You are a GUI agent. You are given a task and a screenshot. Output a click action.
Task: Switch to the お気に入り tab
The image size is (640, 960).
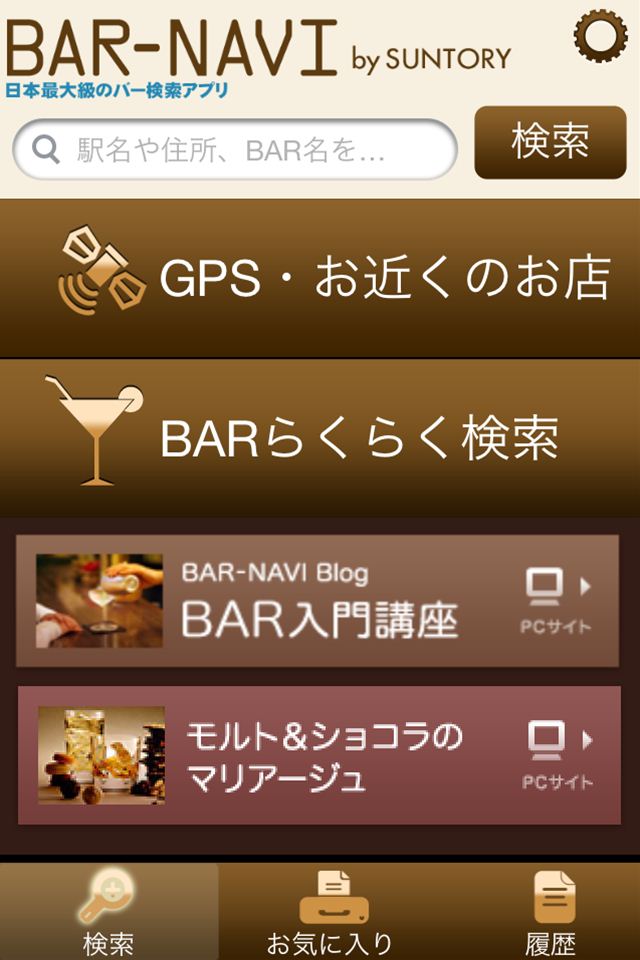(329, 912)
